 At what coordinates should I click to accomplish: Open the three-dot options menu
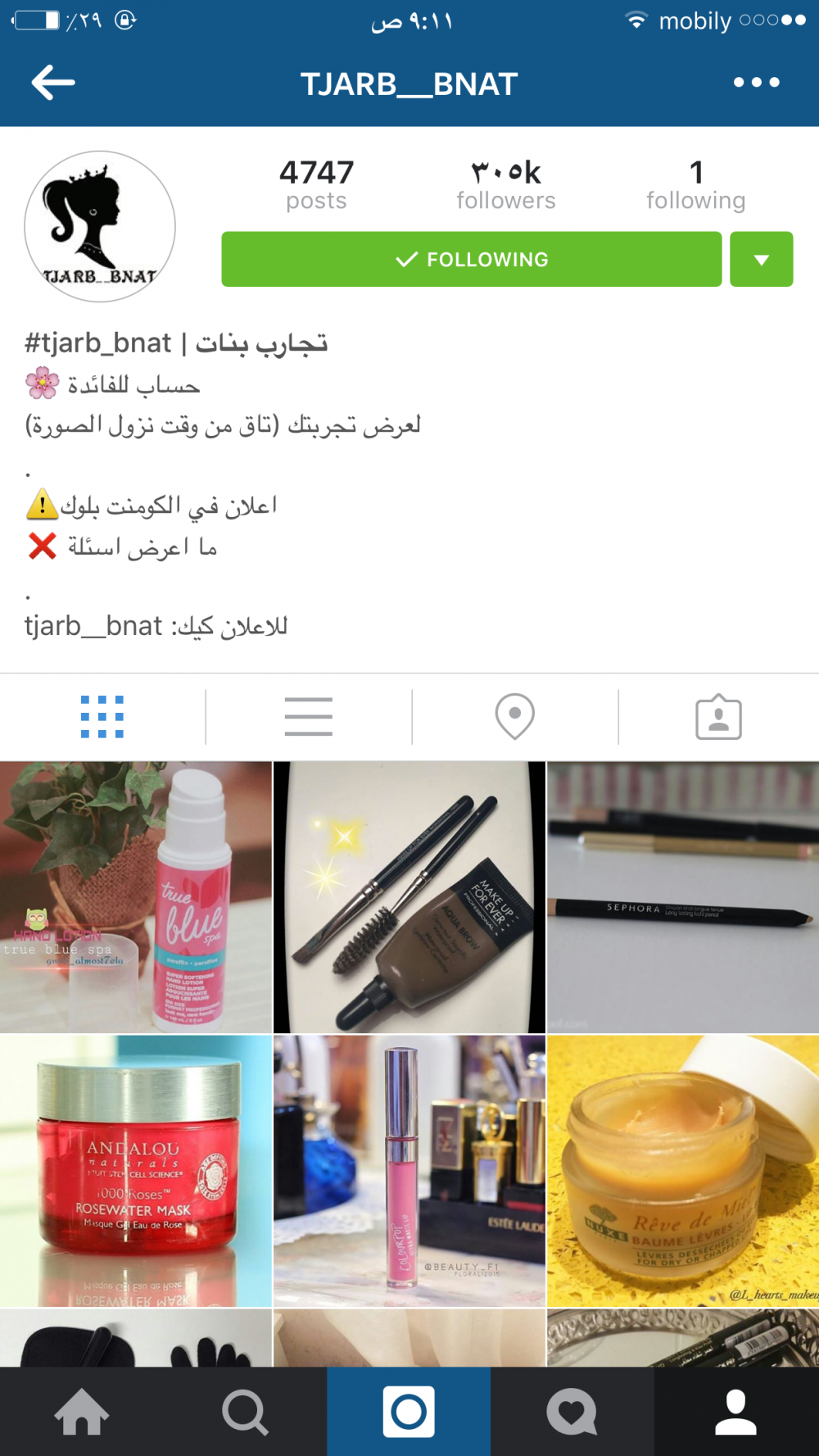point(756,83)
